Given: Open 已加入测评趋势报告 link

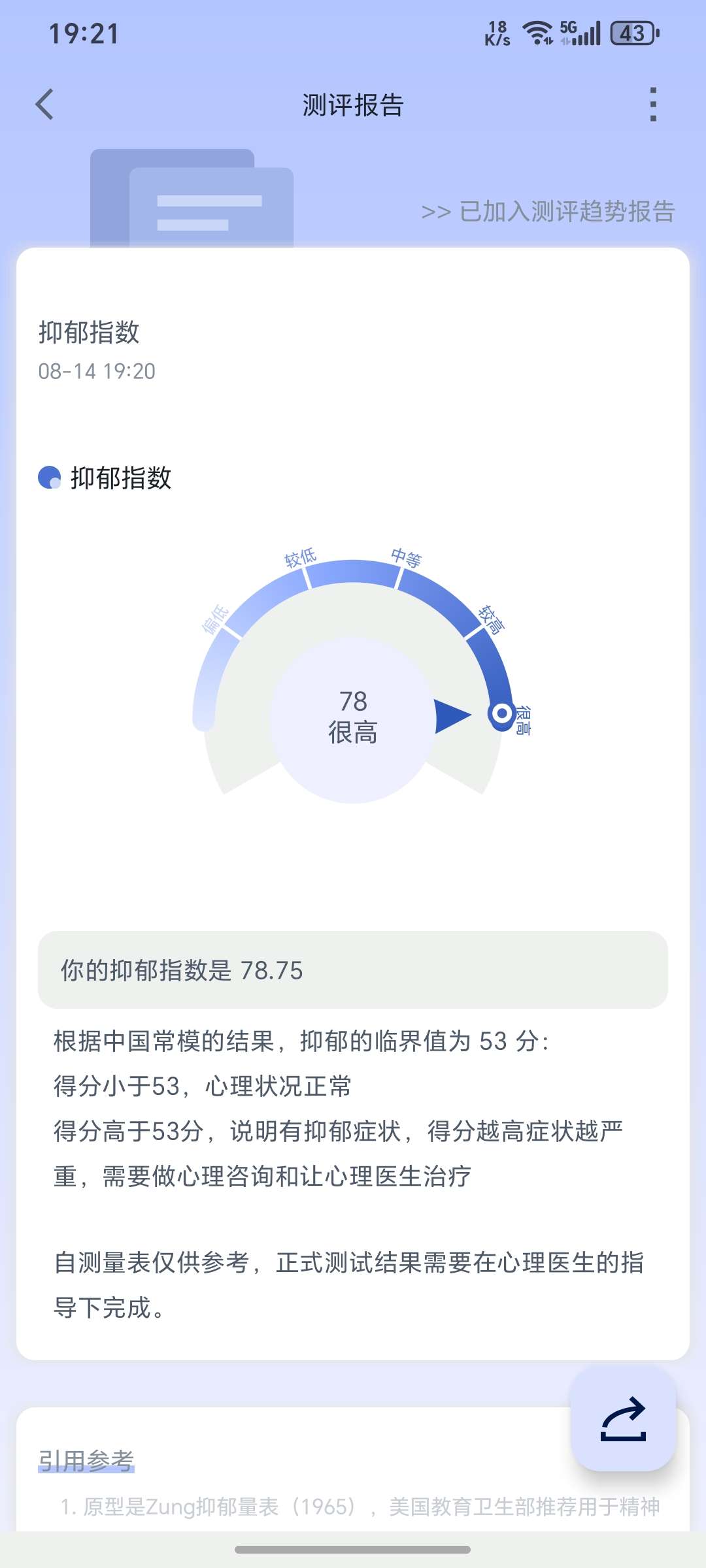Looking at the screenshot, I should (548, 212).
